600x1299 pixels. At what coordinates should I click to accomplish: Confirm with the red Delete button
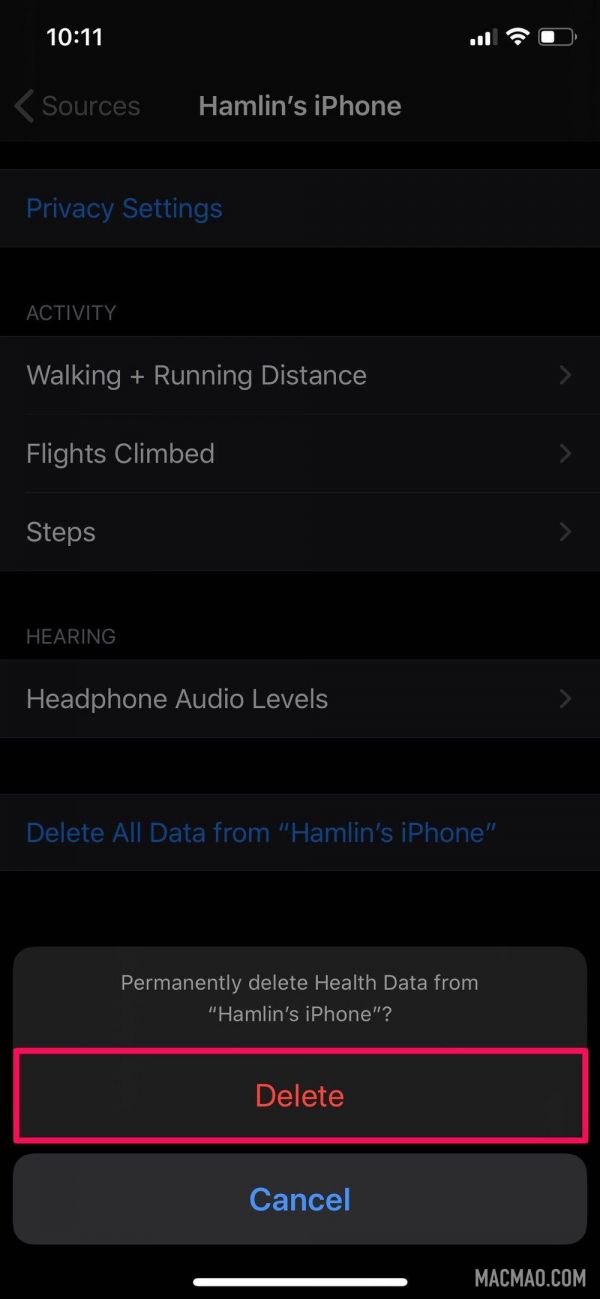pos(300,1096)
